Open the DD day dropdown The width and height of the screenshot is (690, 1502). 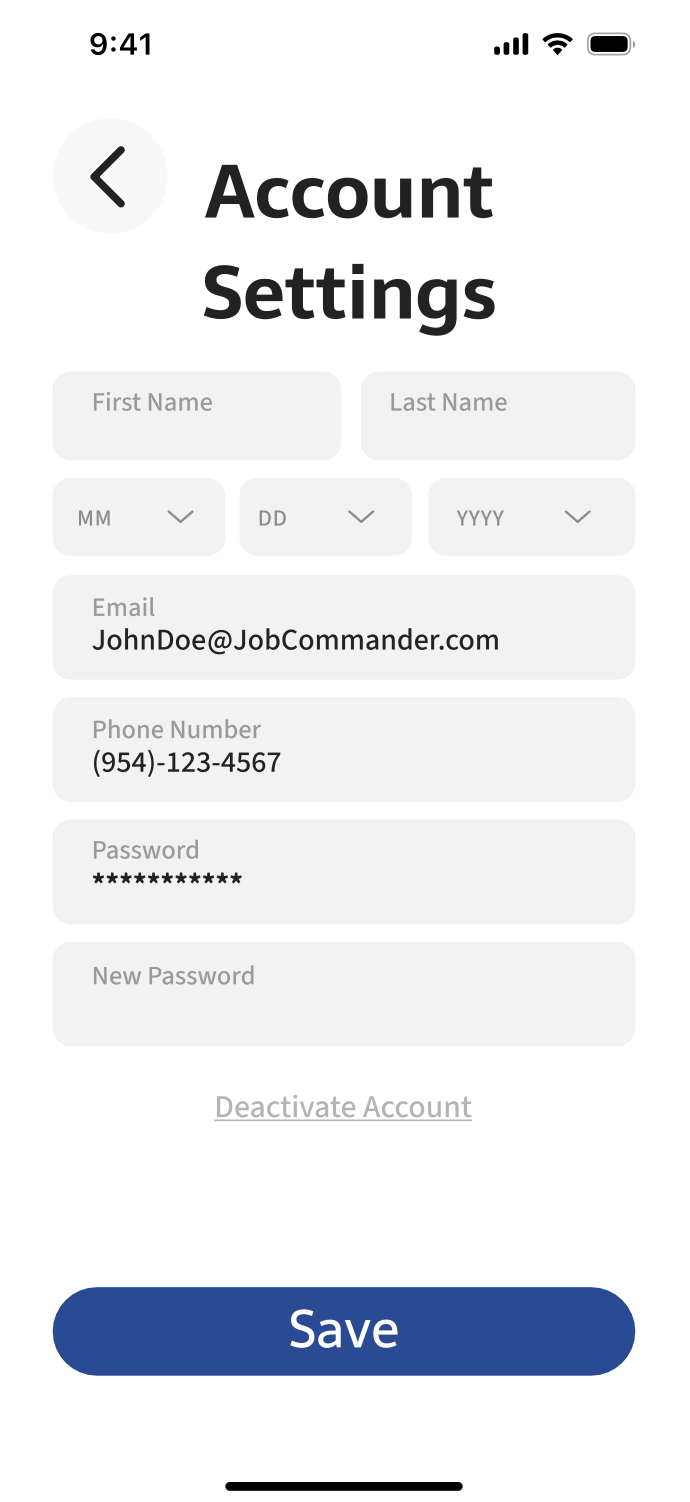pos(325,517)
